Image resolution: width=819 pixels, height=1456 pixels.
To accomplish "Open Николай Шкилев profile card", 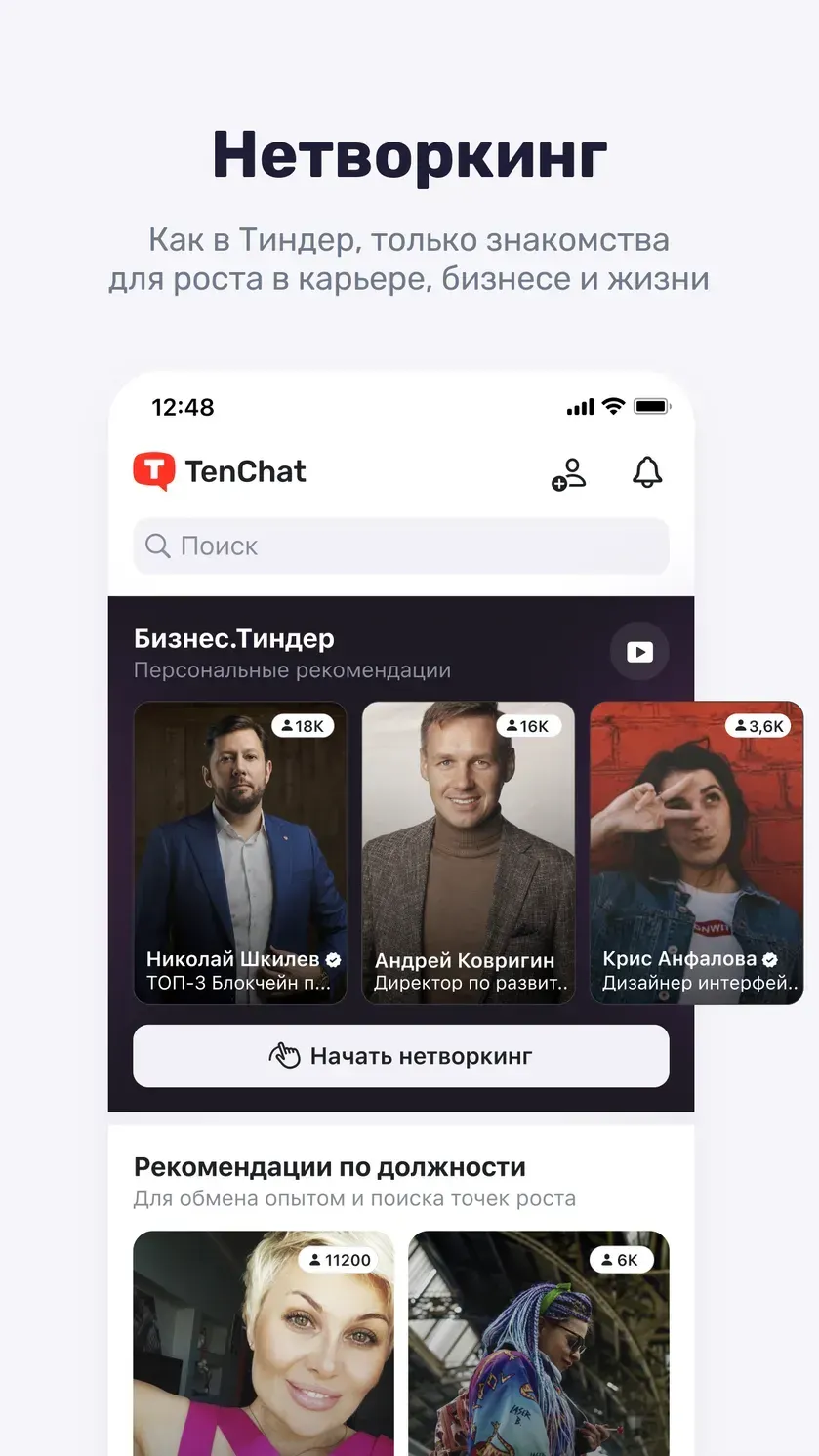I will [240, 851].
